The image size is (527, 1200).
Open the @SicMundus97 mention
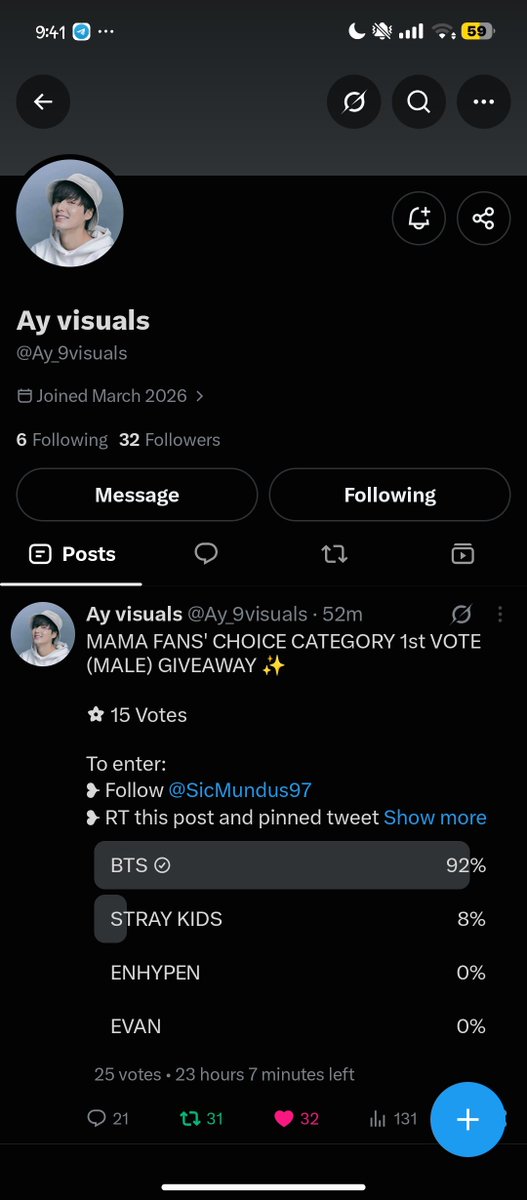coord(240,790)
